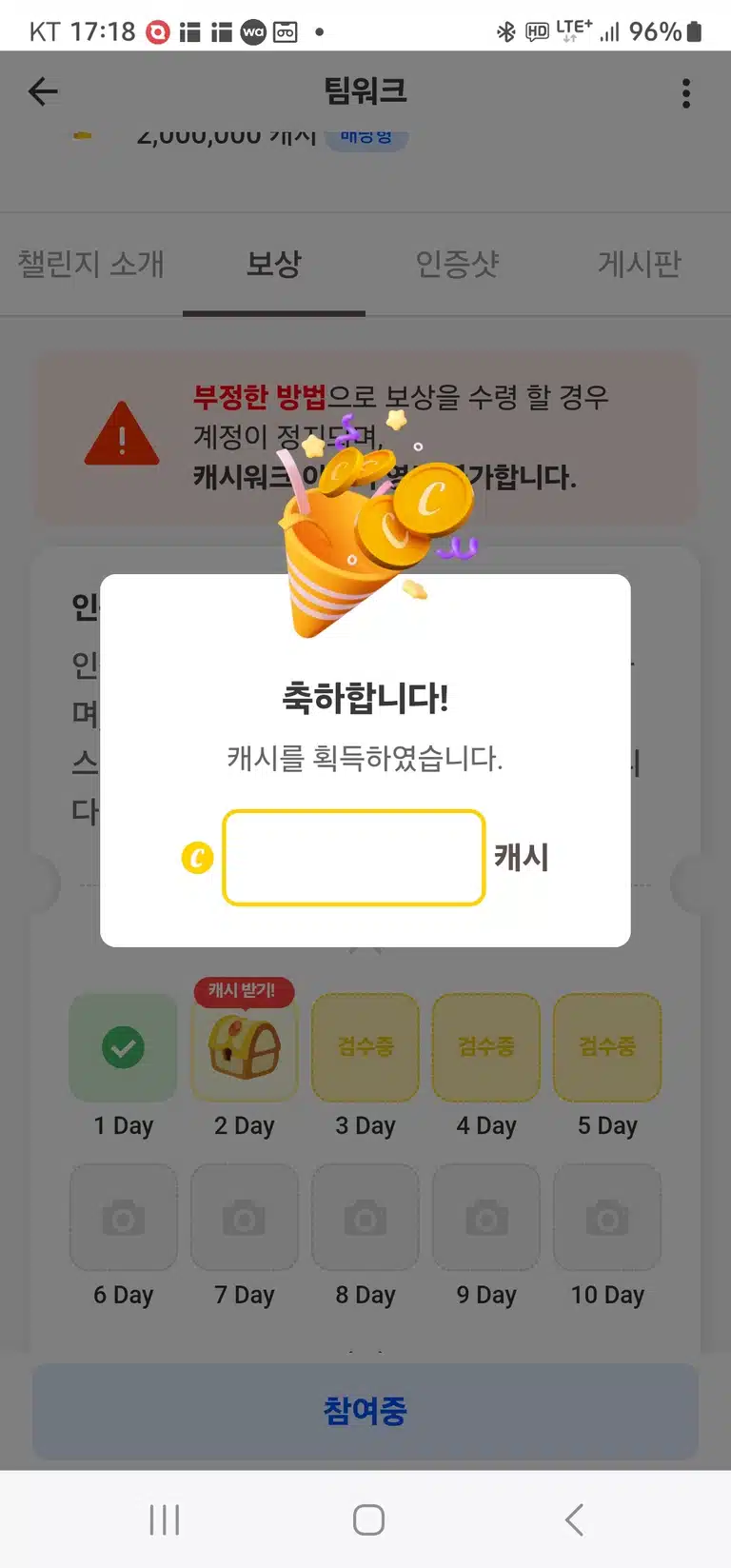Open the three-dot overflow menu
The height and width of the screenshot is (1568, 731).
tap(686, 93)
